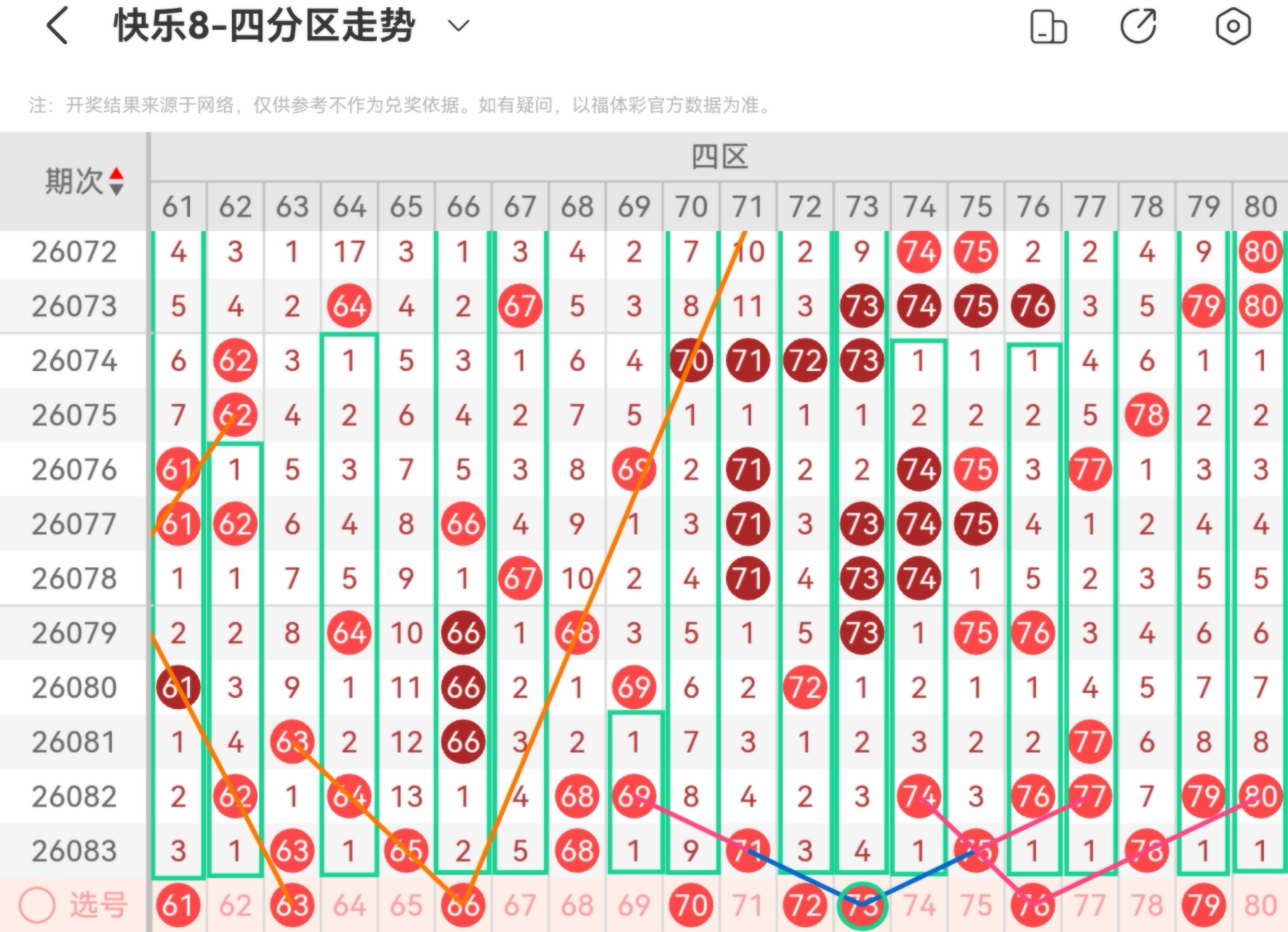The image size is (1288, 932).
Task: Tap the screen orientation icon
Action: click(x=1048, y=27)
